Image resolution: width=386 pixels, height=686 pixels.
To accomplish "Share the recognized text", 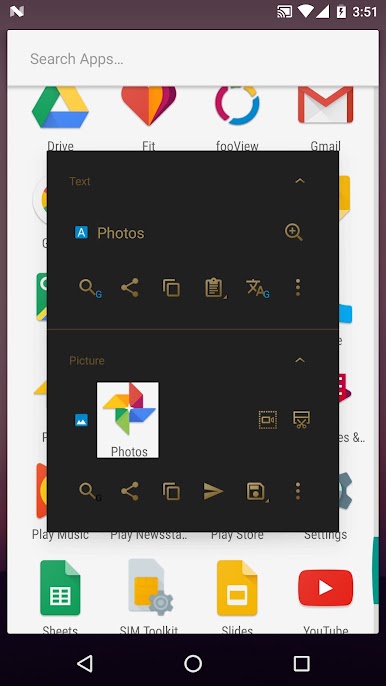I will [x=130, y=288].
